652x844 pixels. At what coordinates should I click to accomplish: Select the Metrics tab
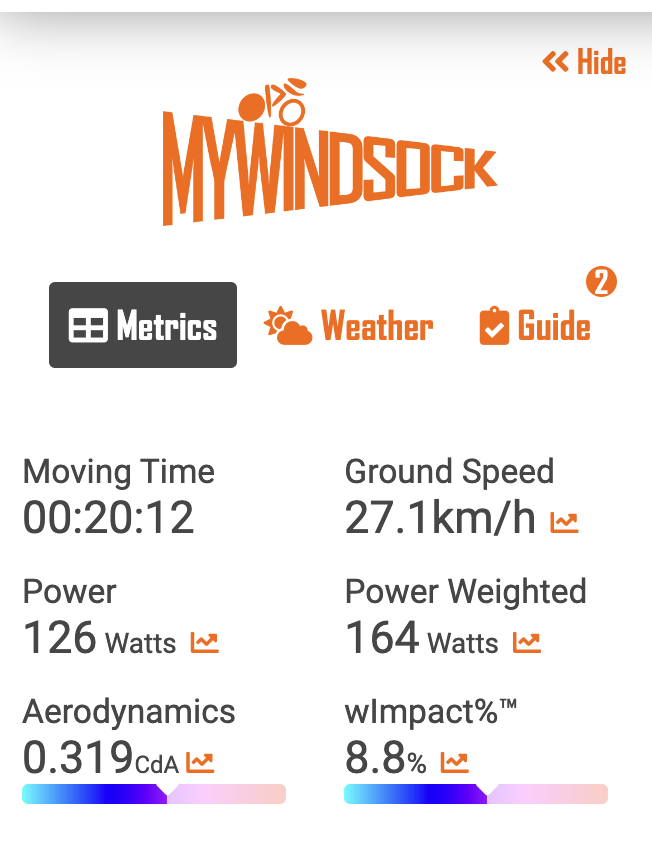point(143,326)
